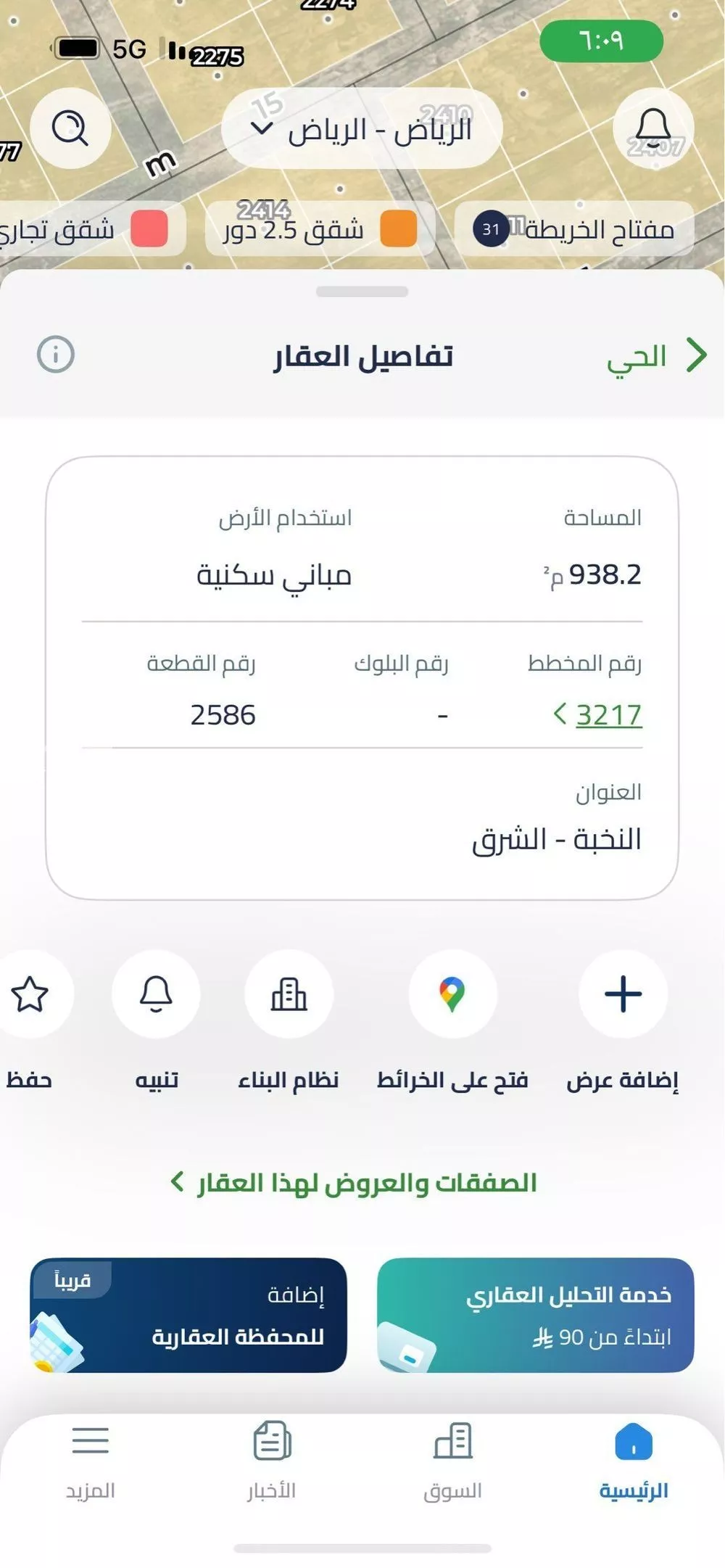Open notifications via the bell icon

(652, 128)
